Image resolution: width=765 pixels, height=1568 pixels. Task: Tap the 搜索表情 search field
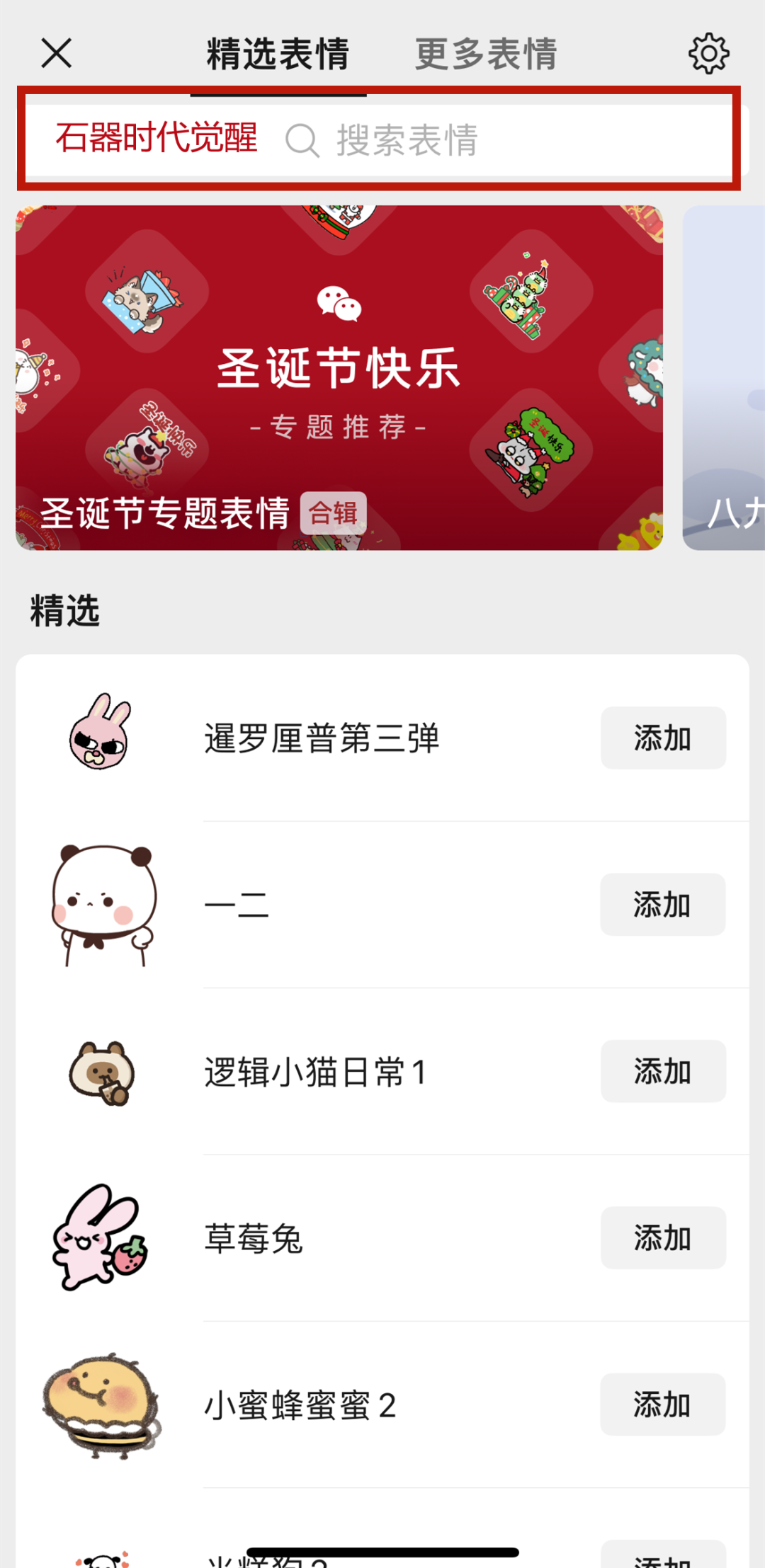coord(407,140)
